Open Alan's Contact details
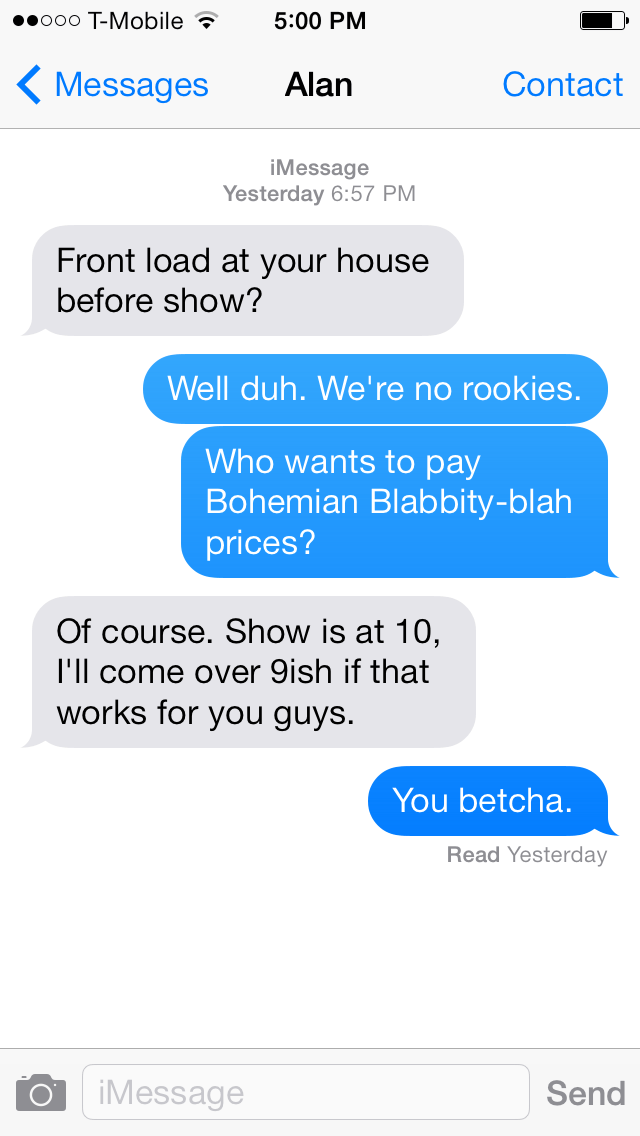640x1136 pixels. point(562,86)
